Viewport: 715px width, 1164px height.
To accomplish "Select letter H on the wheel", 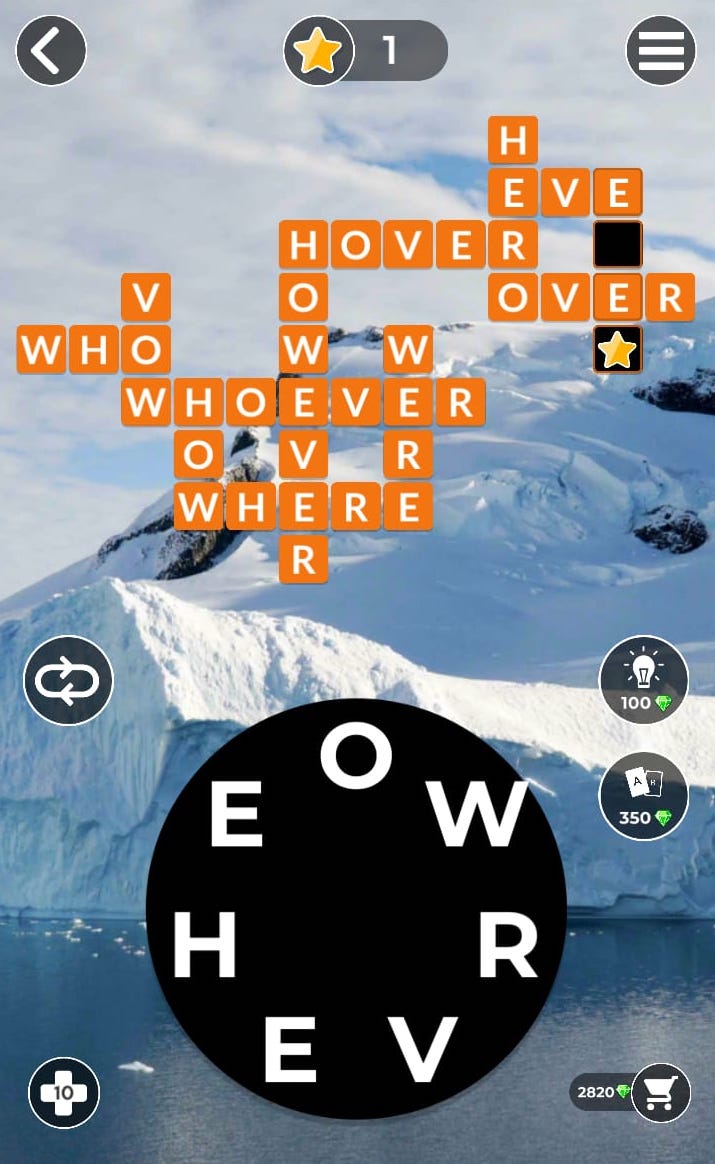I will [x=205, y=947].
